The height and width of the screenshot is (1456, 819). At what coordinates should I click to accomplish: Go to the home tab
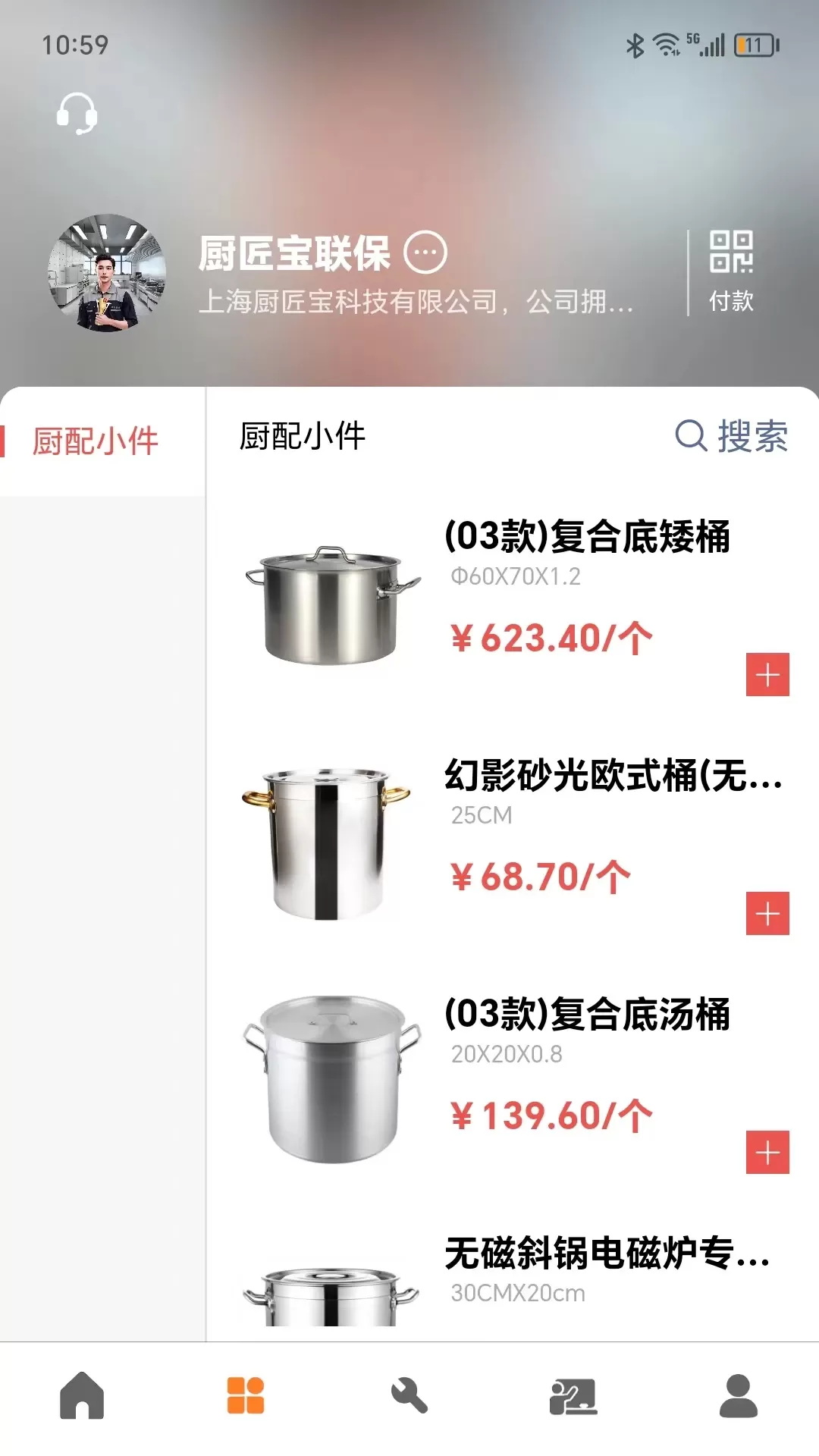[x=82, y=1395]
